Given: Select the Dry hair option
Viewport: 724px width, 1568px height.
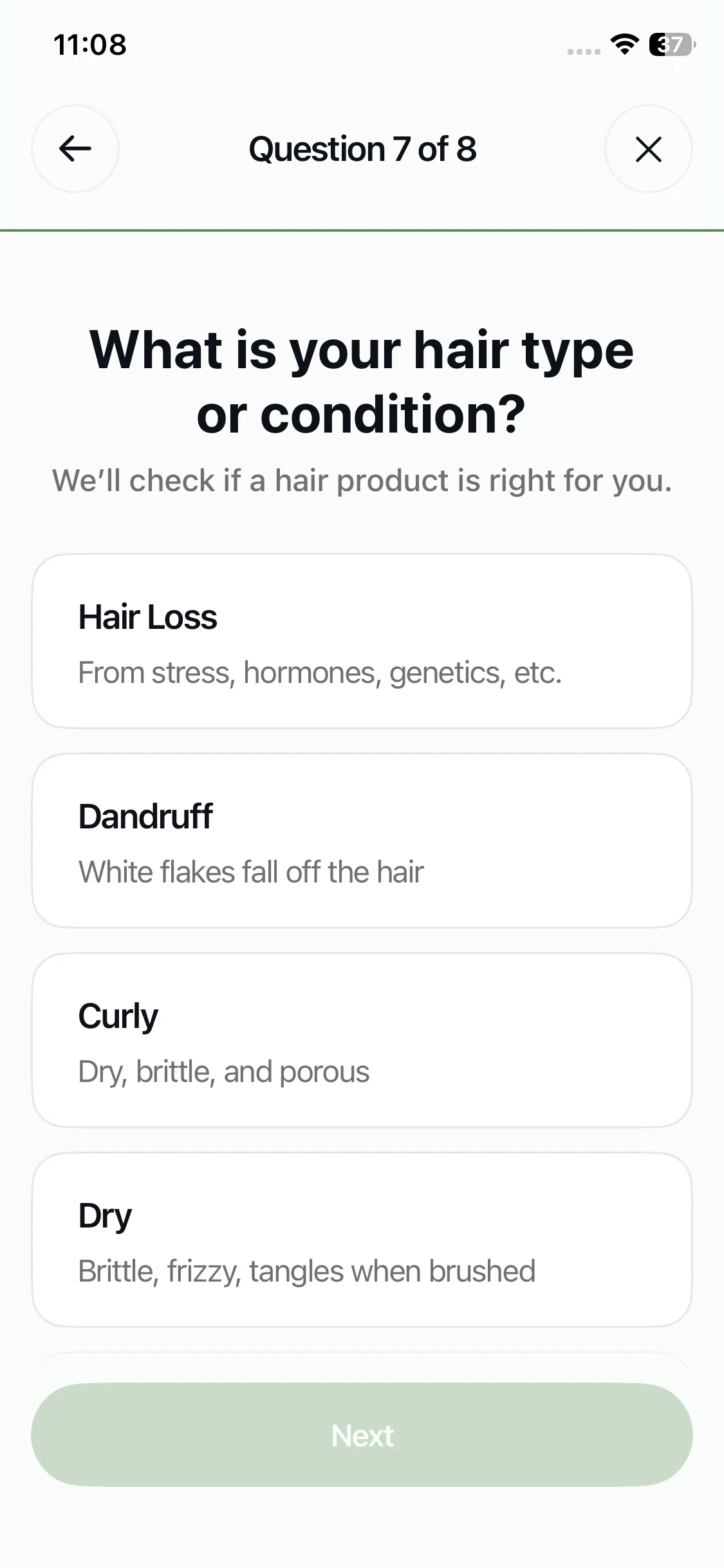Looking at the screenshot, I should coord(362,1240).
